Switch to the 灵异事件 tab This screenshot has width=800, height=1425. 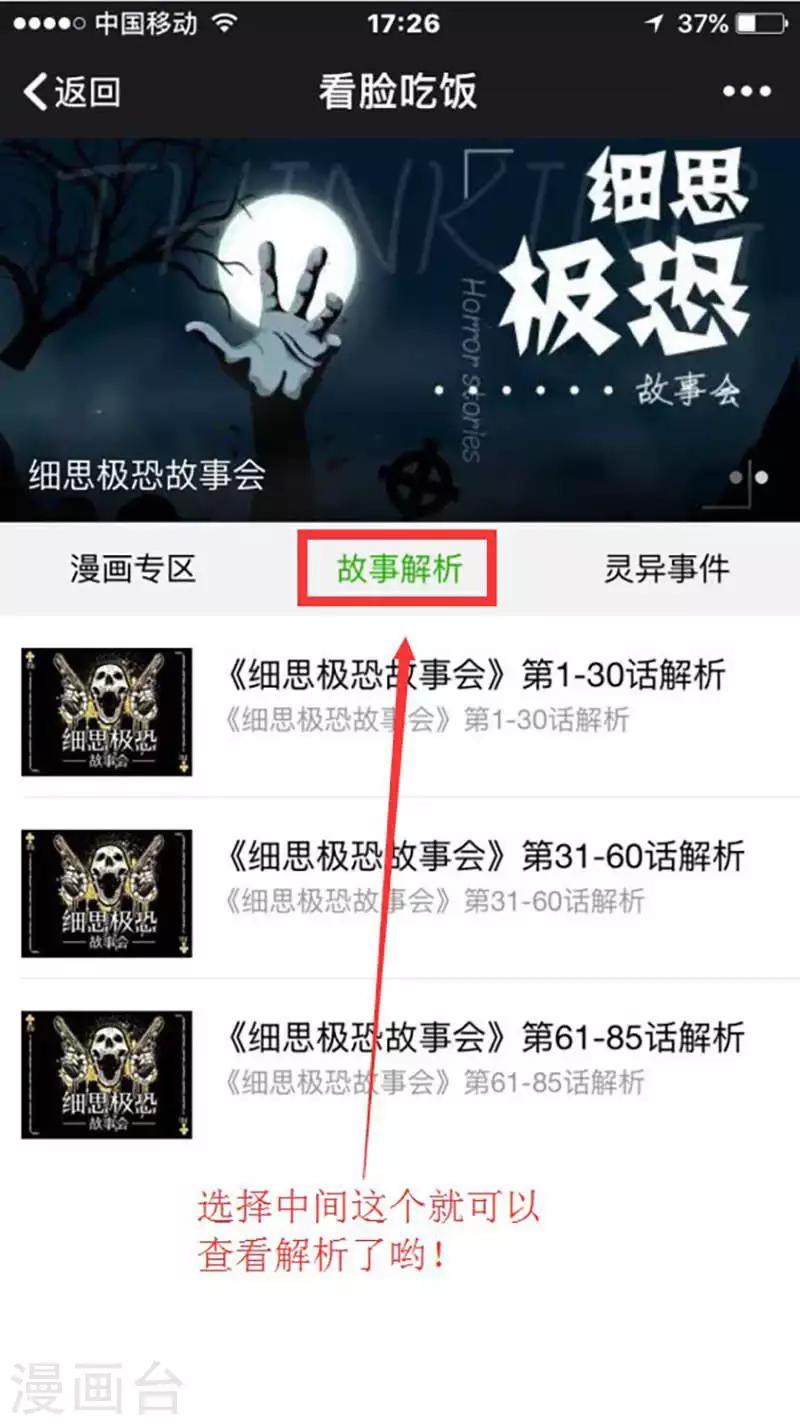click(666, 569)
